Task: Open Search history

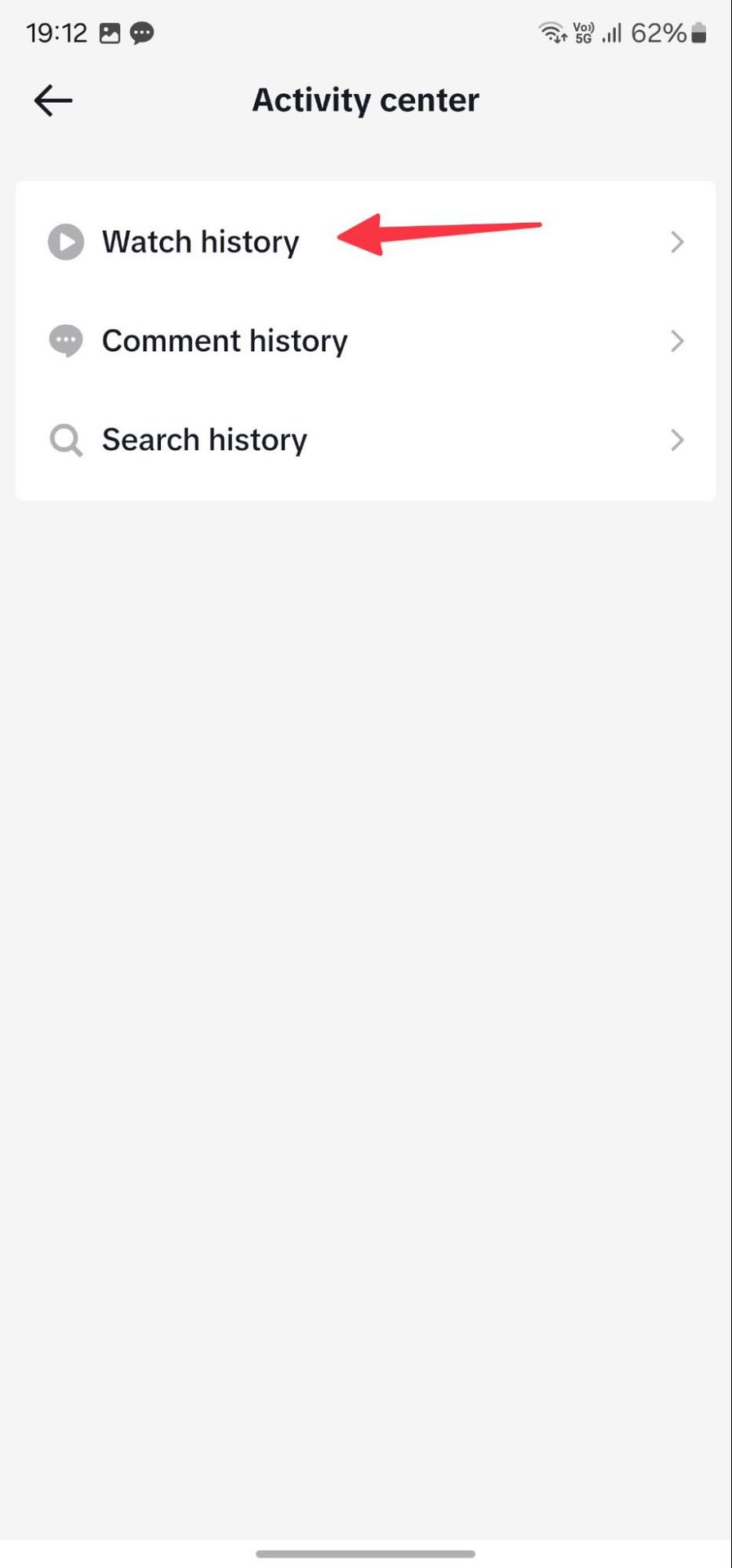Action: pyautogui.click(x=204, y=440)
